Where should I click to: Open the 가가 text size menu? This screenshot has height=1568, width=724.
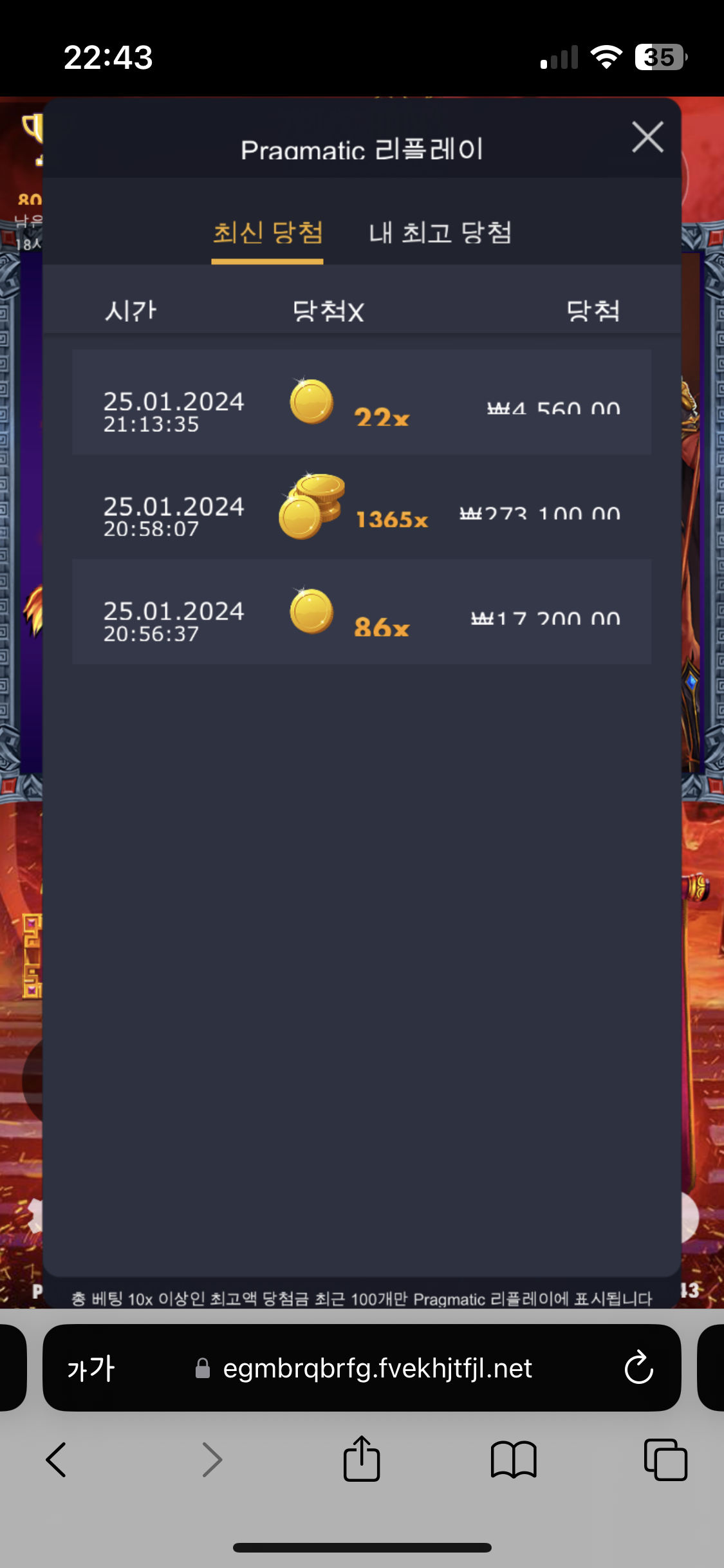(x=91, y=1368)
